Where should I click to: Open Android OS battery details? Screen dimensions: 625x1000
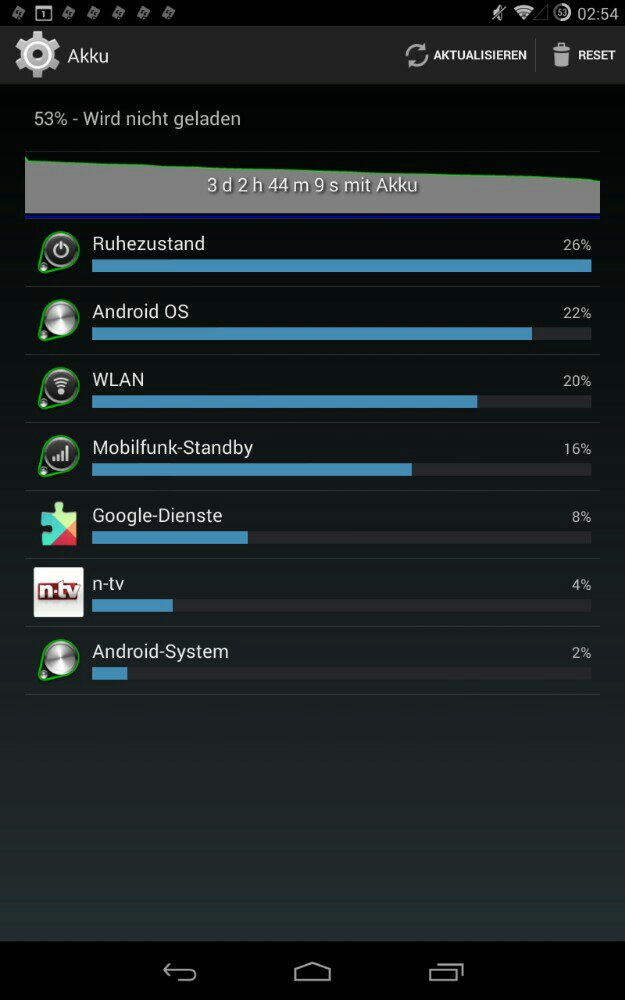(312, 321)
